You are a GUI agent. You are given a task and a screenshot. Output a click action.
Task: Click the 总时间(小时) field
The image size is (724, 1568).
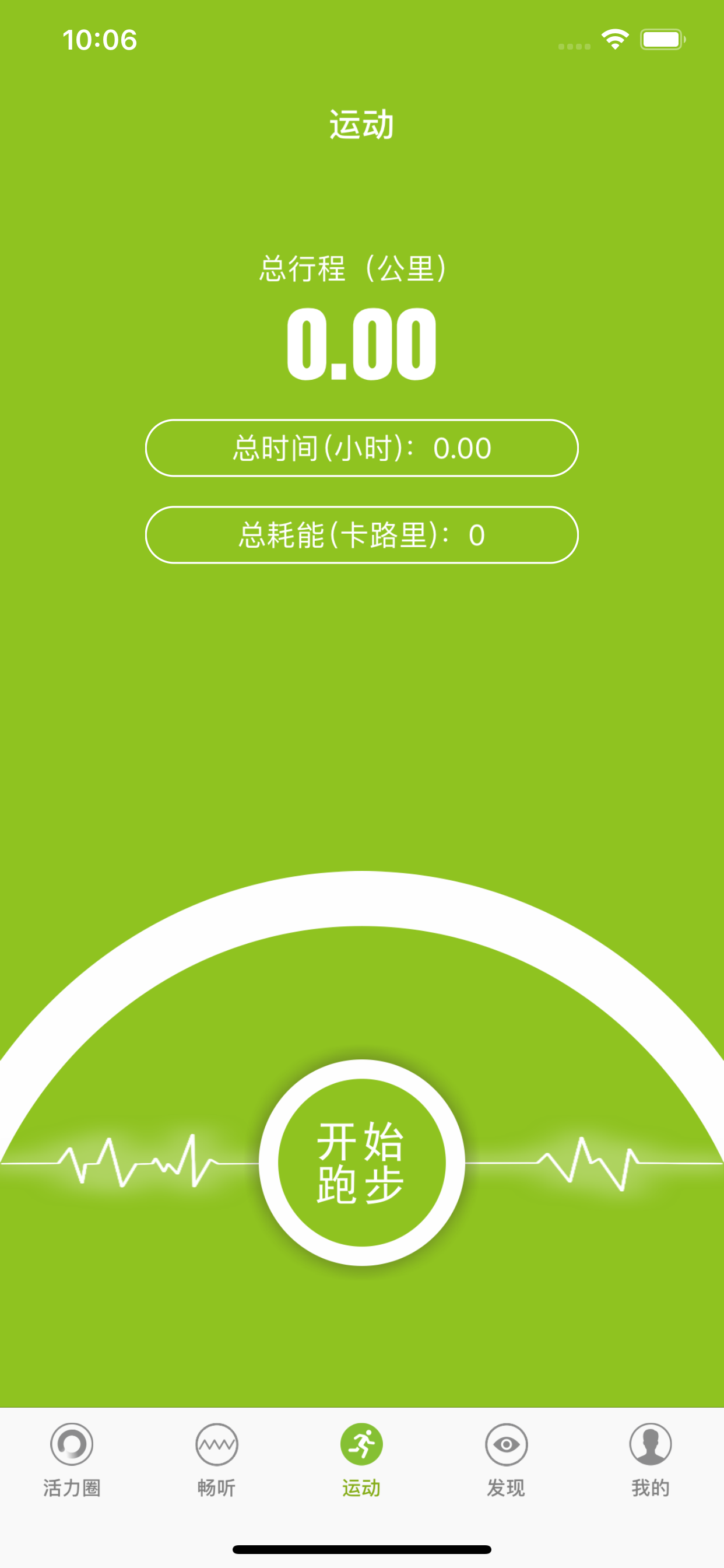pyautogui.click(x=362, y=449)
